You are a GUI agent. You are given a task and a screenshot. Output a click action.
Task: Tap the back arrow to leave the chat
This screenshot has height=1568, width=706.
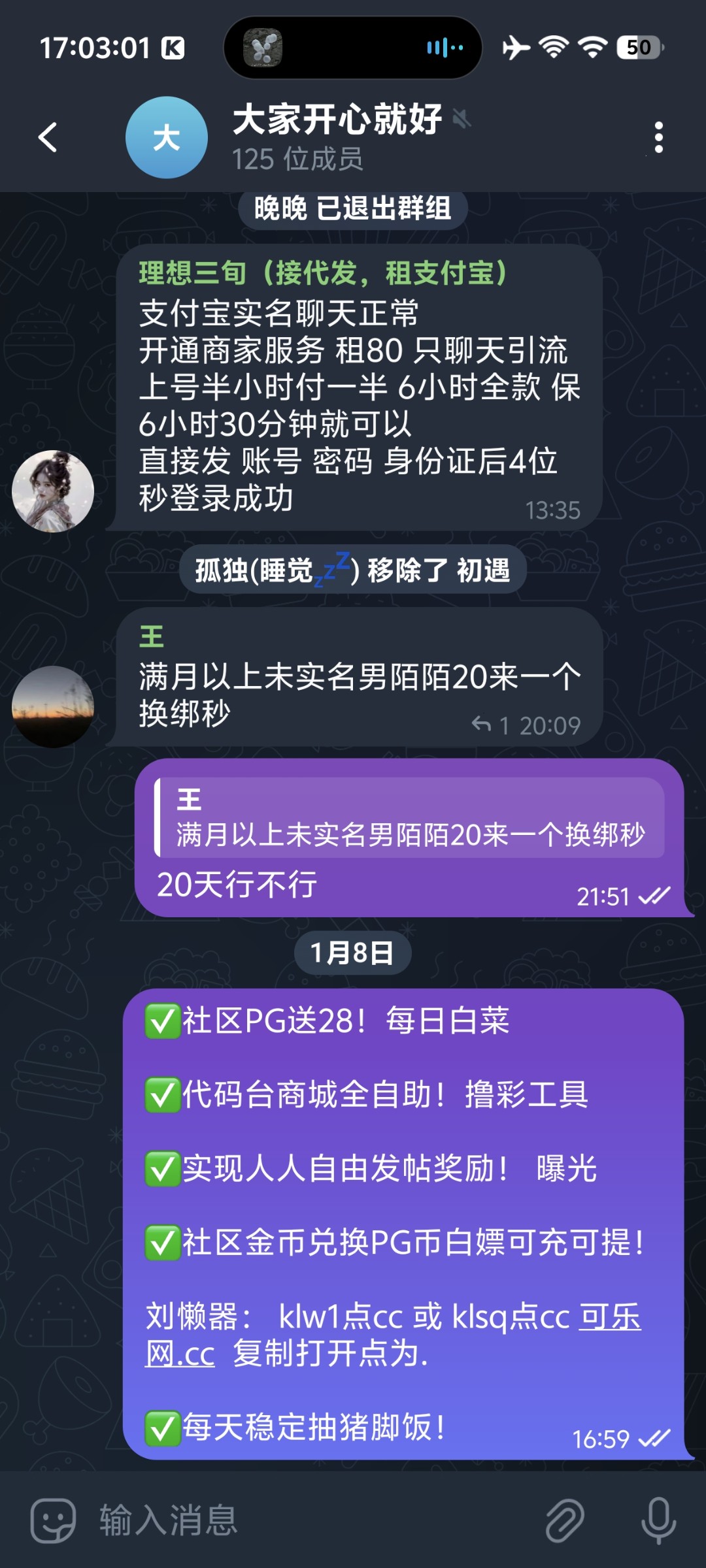pyautogui.click(x=48, y=137)
